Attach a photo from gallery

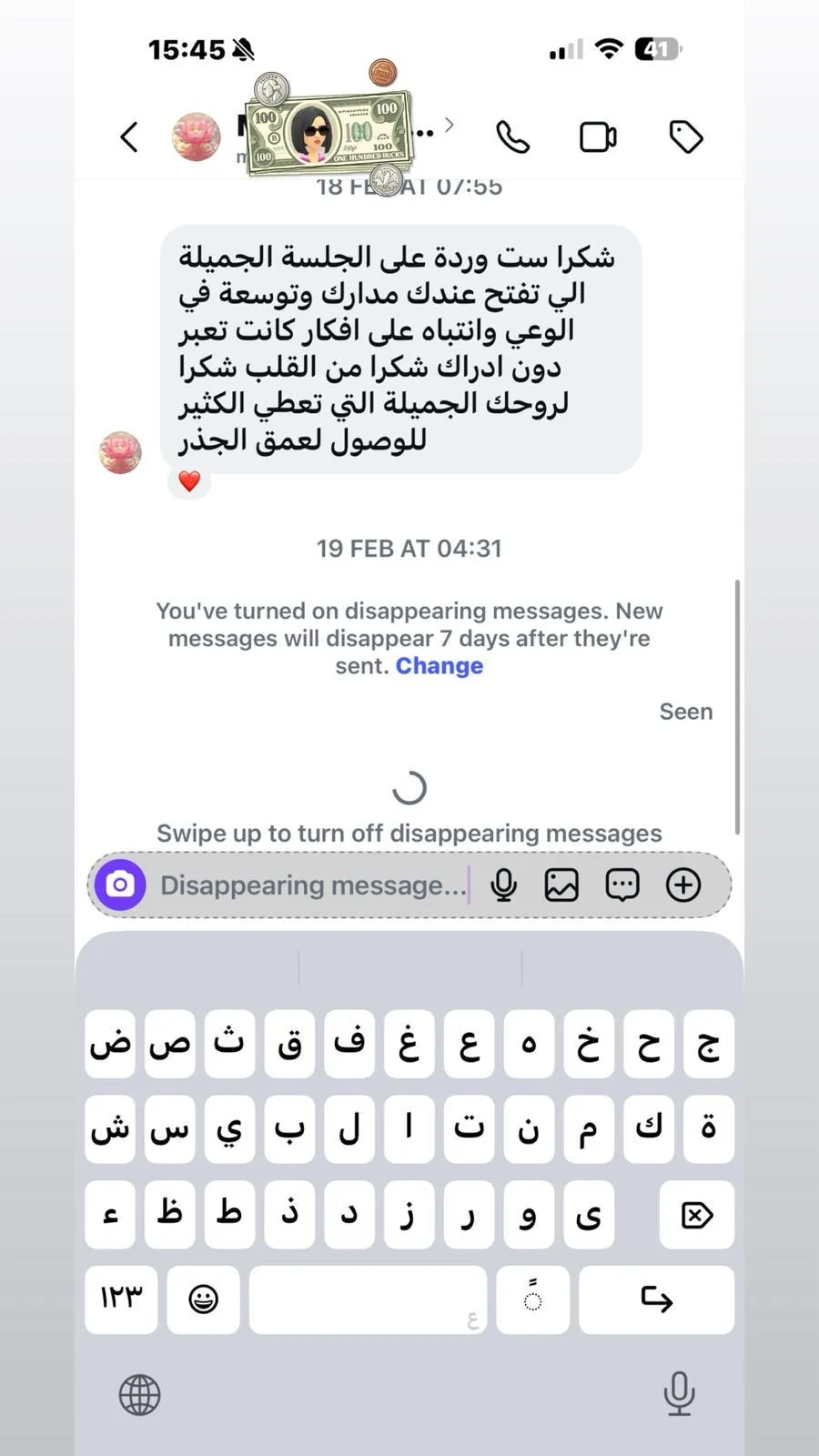click(x=561, y=885)
